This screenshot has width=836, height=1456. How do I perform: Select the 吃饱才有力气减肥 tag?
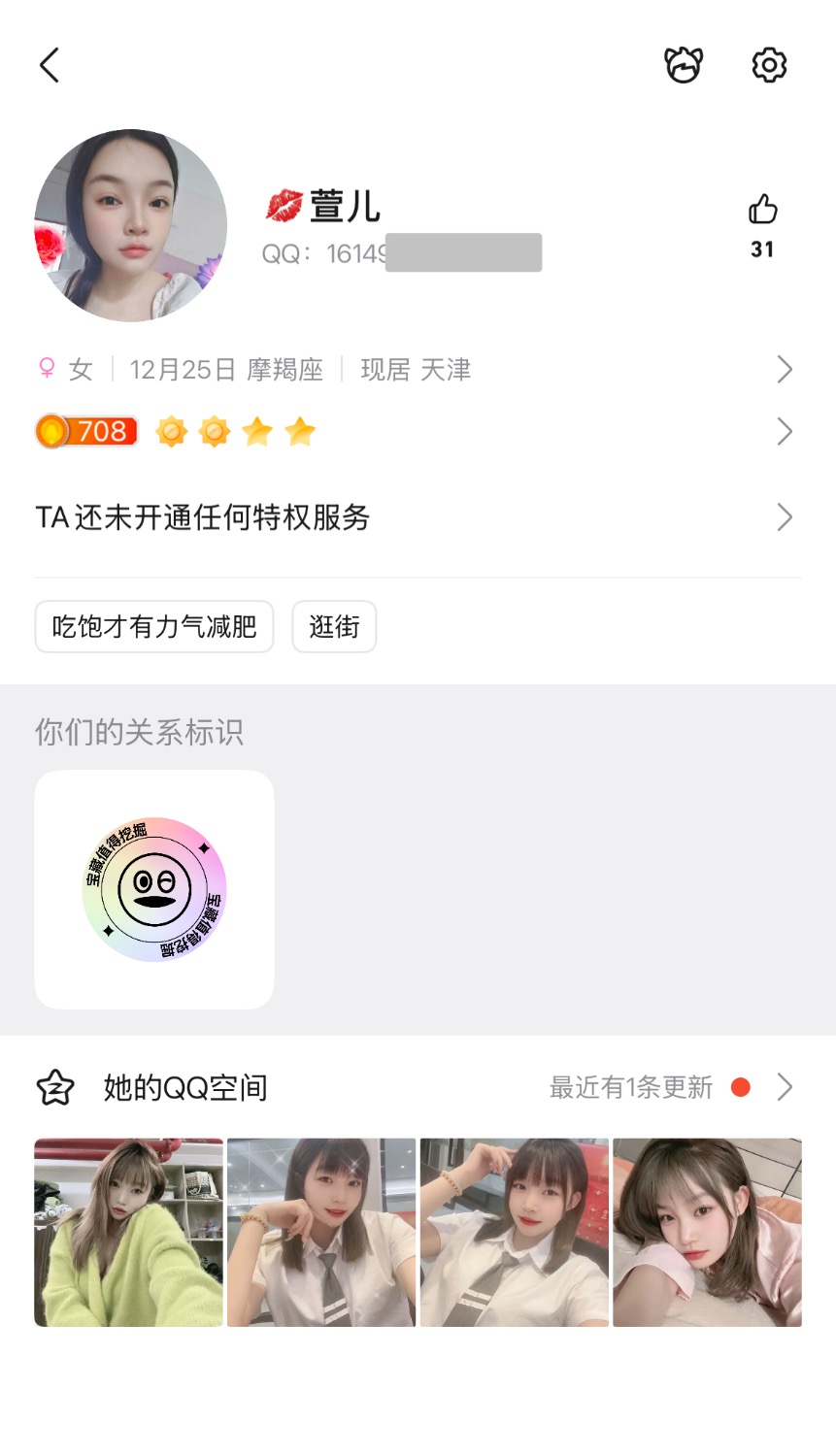pos(154,627)
